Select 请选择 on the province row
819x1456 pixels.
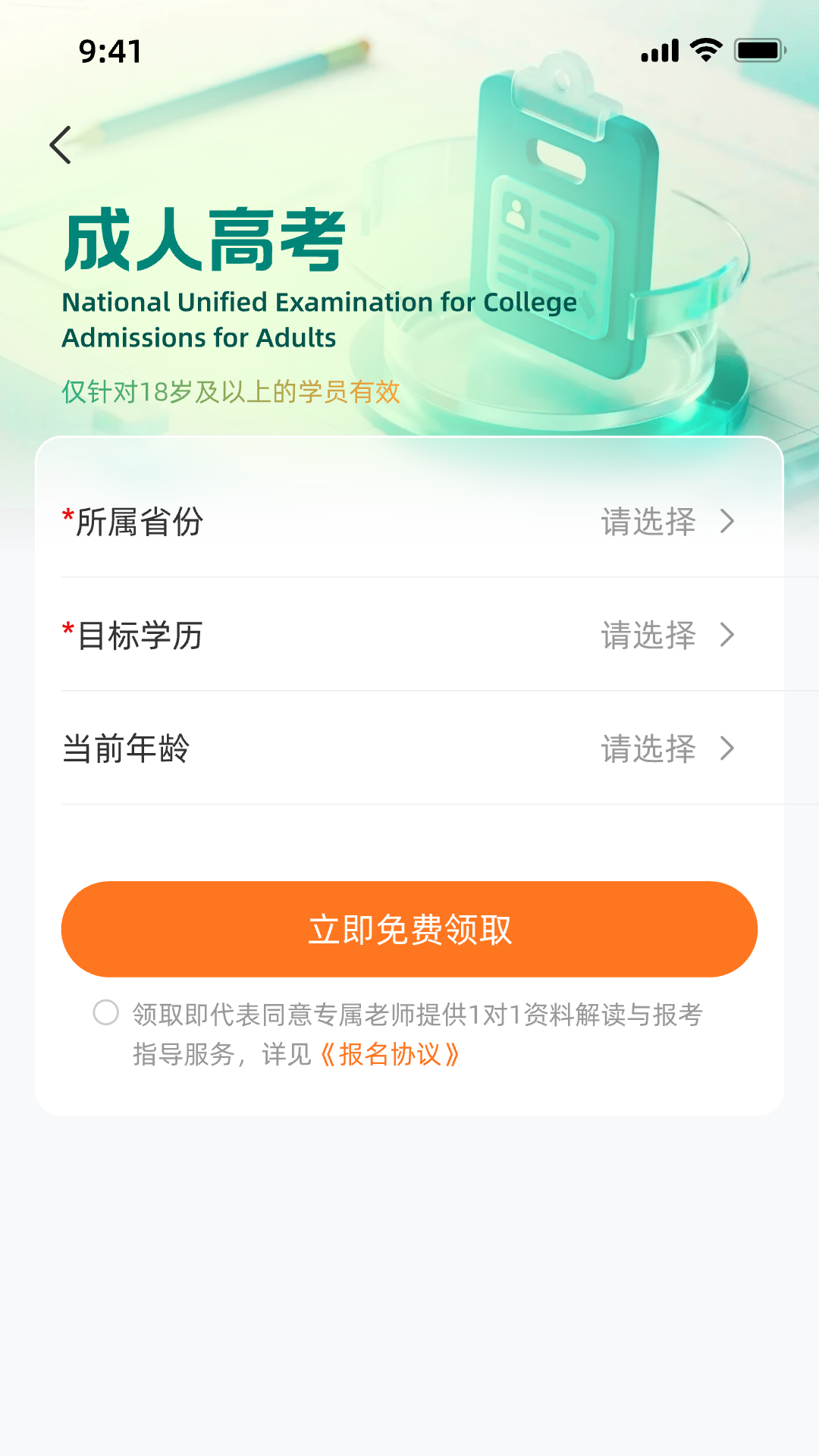648,521
